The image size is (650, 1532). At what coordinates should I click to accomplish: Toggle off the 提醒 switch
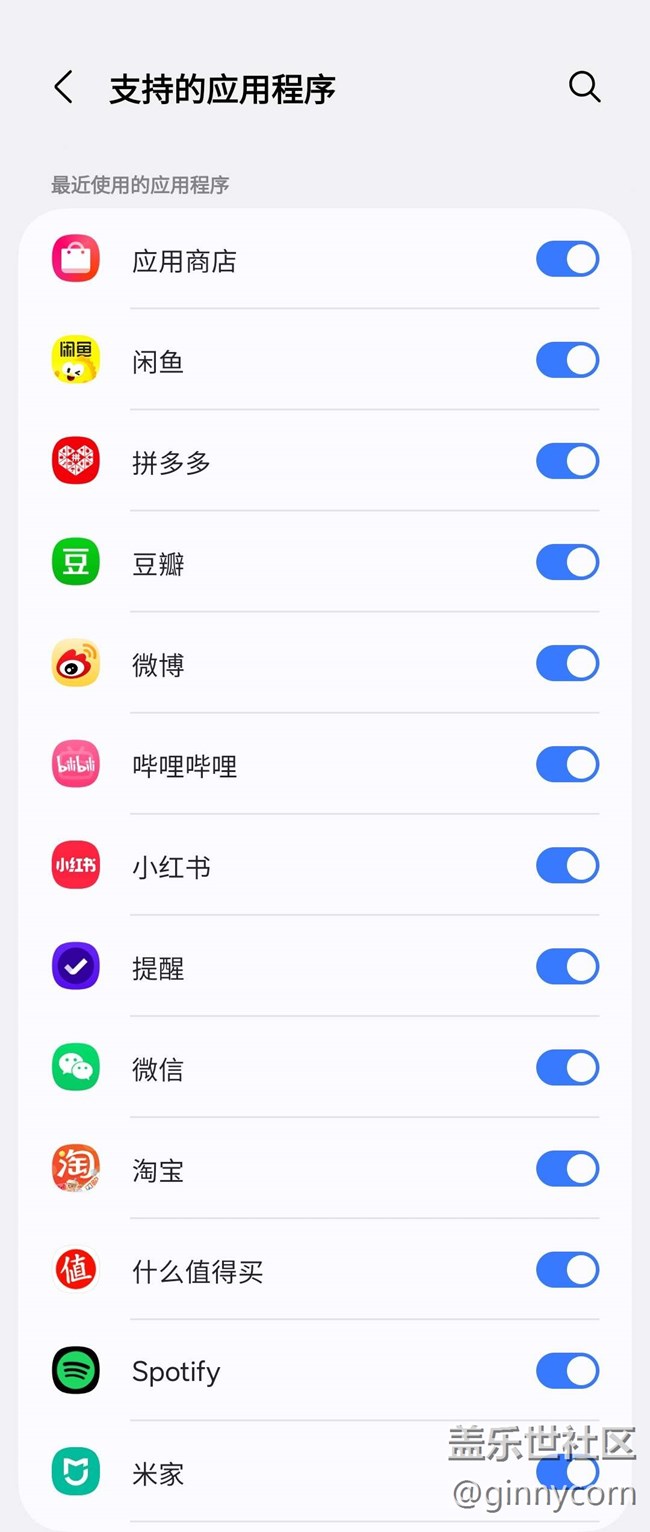(x=567, y=967)
